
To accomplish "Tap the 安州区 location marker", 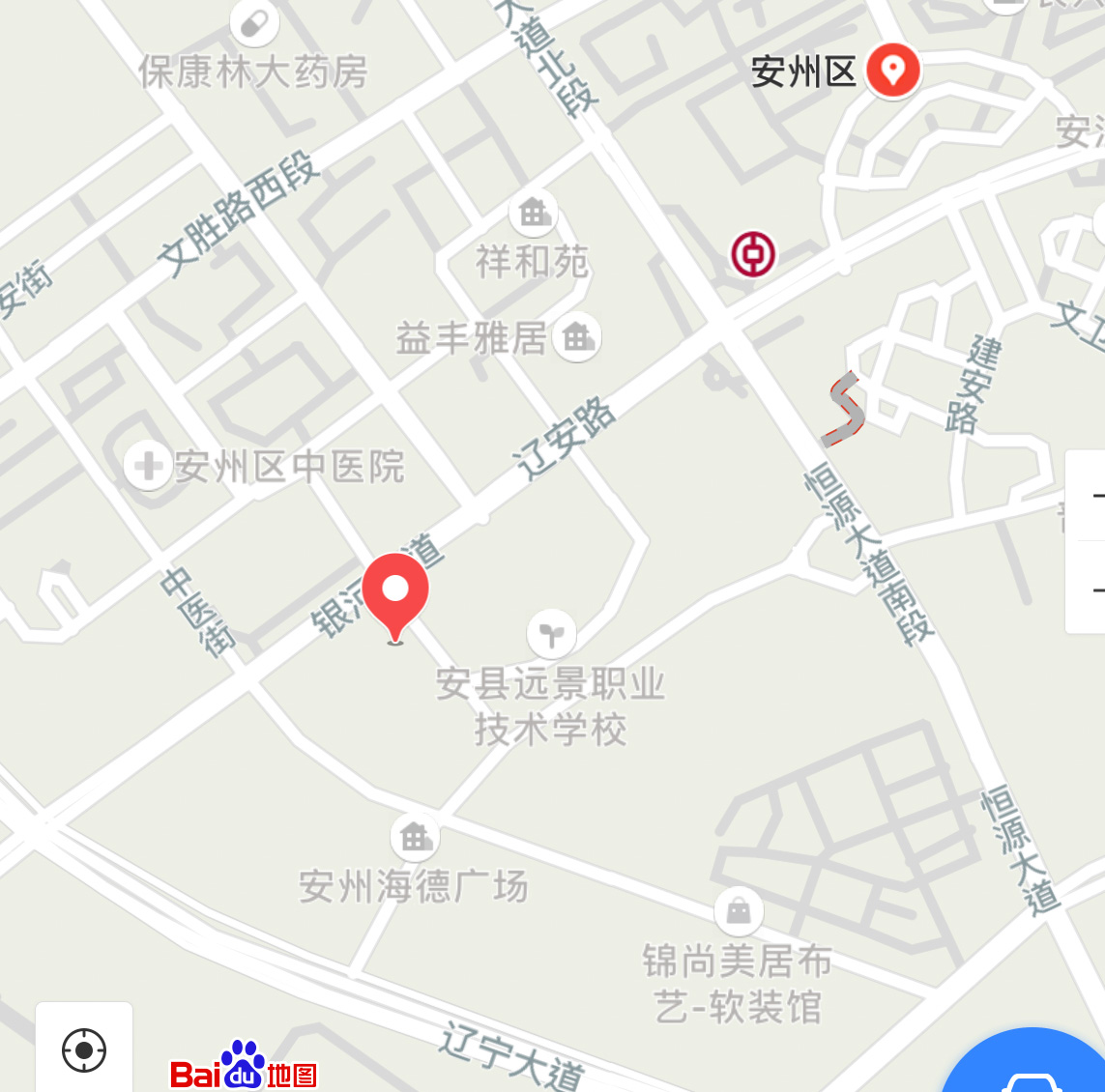I will click(x=892, y=70).
